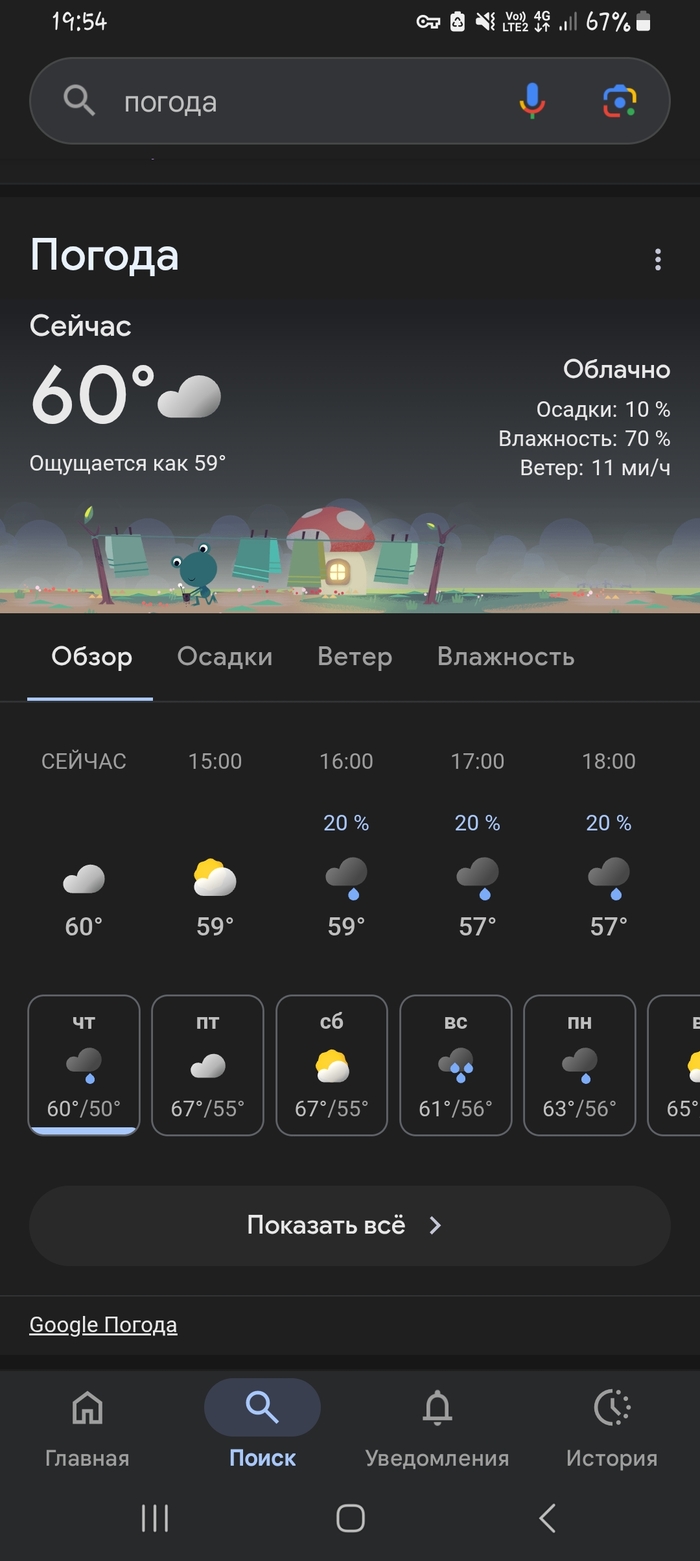This screenshot has width=700, height=1561.
Task: Switch to the Влажность tab
Action: click(x=505, y=657)
